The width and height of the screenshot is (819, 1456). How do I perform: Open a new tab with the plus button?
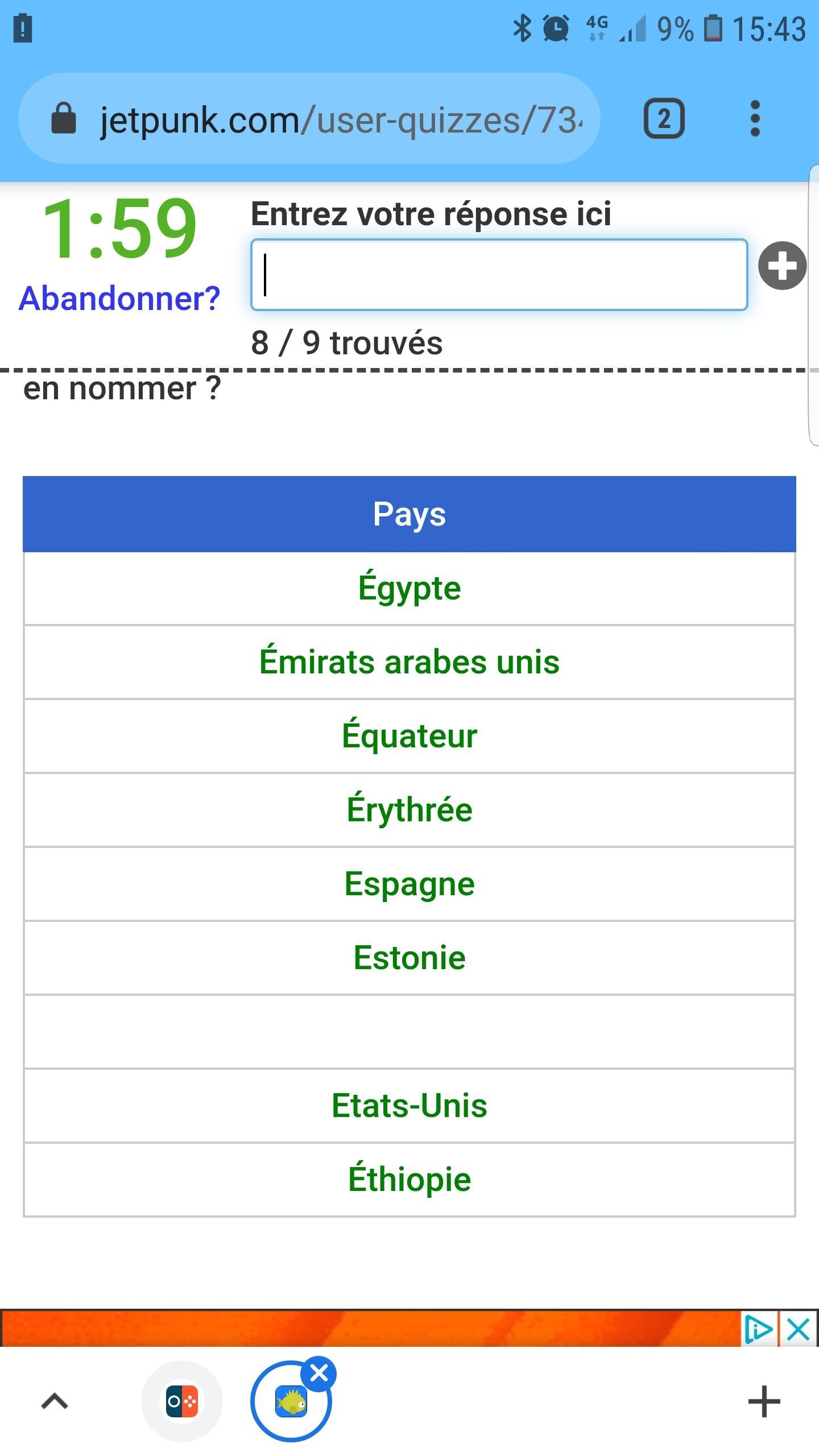(x=764, y=1401)
